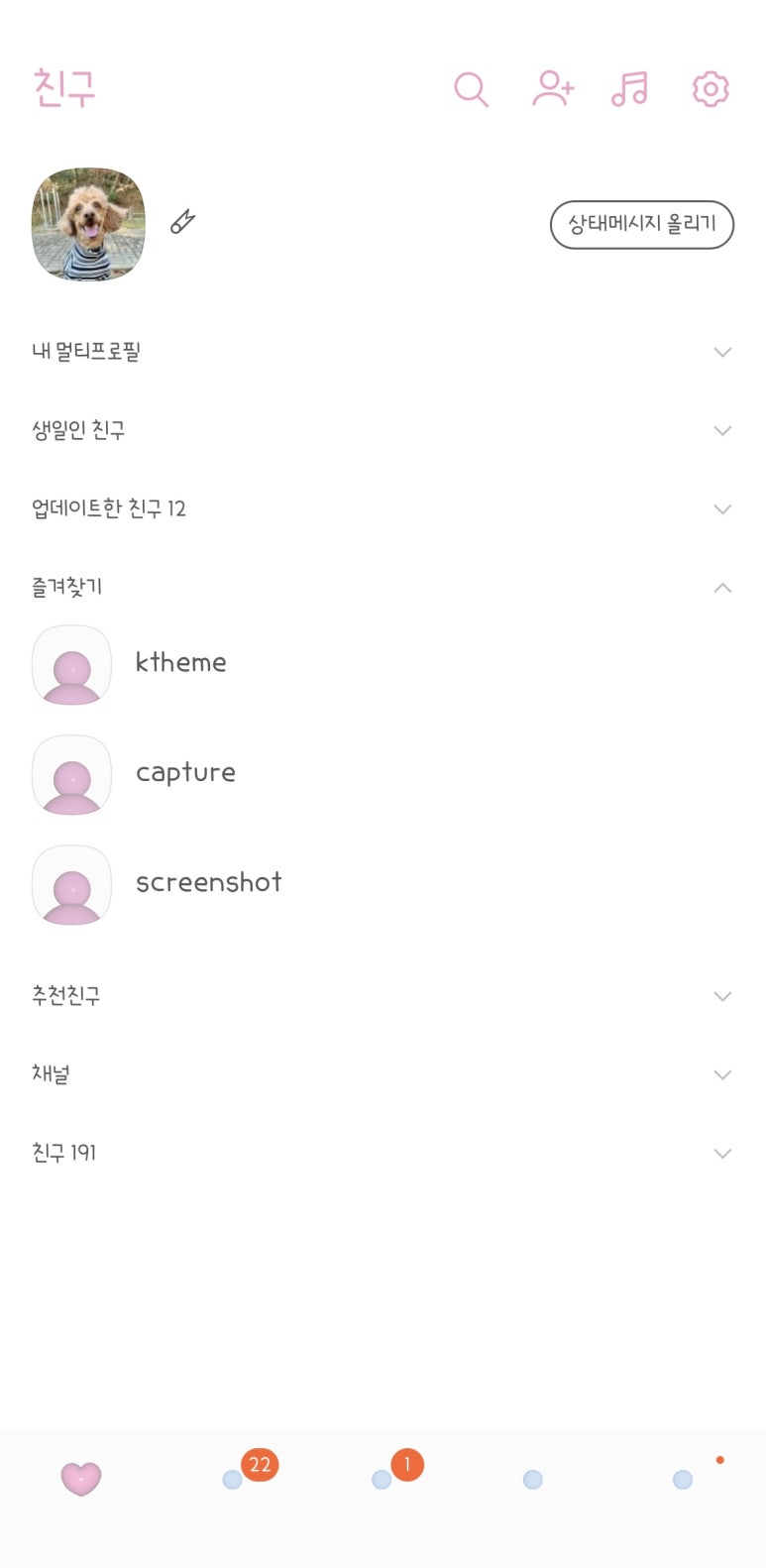Tap the add friend icon
Image resolution: width=766 pixels, height=1568 pixels.
[552, 89]
